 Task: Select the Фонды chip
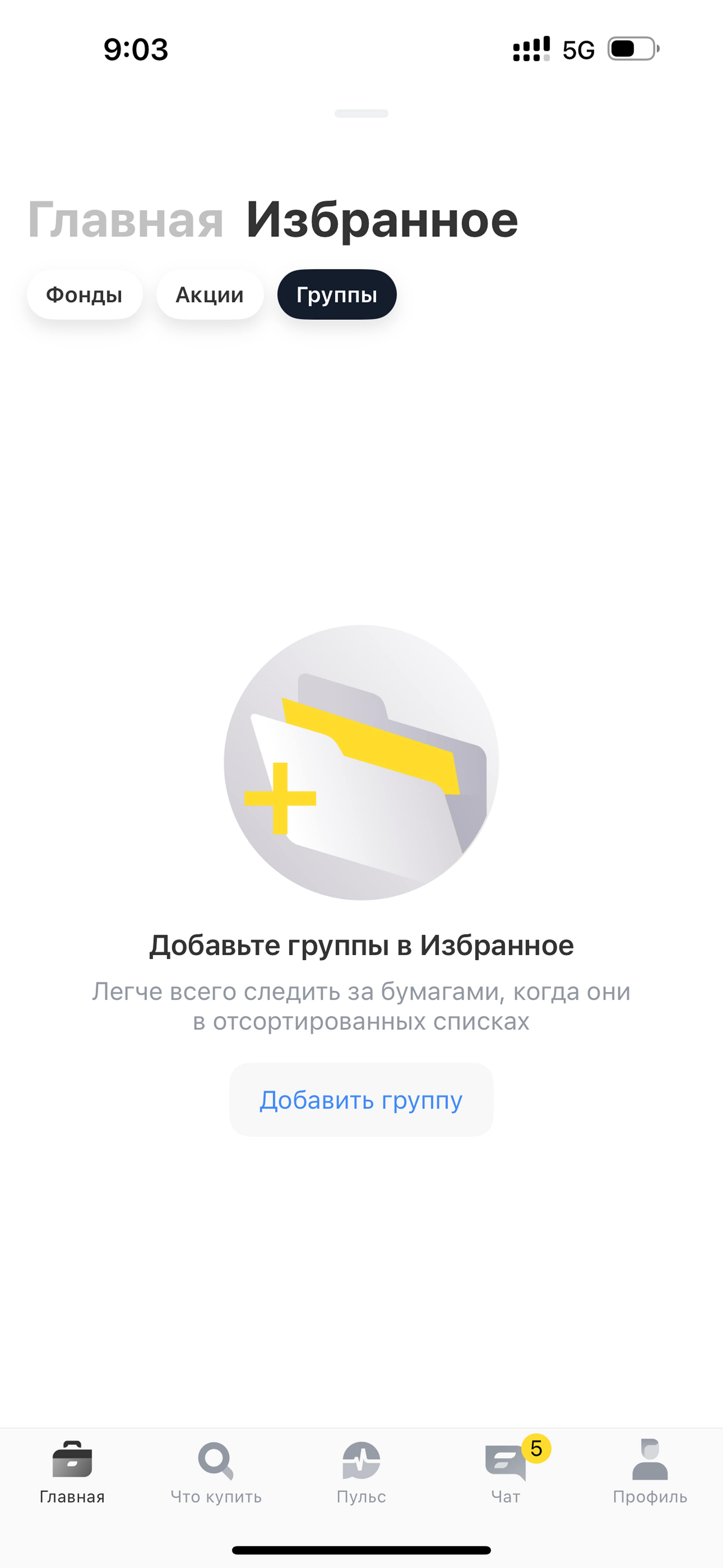pyautogui.click(x=85, y=295)
